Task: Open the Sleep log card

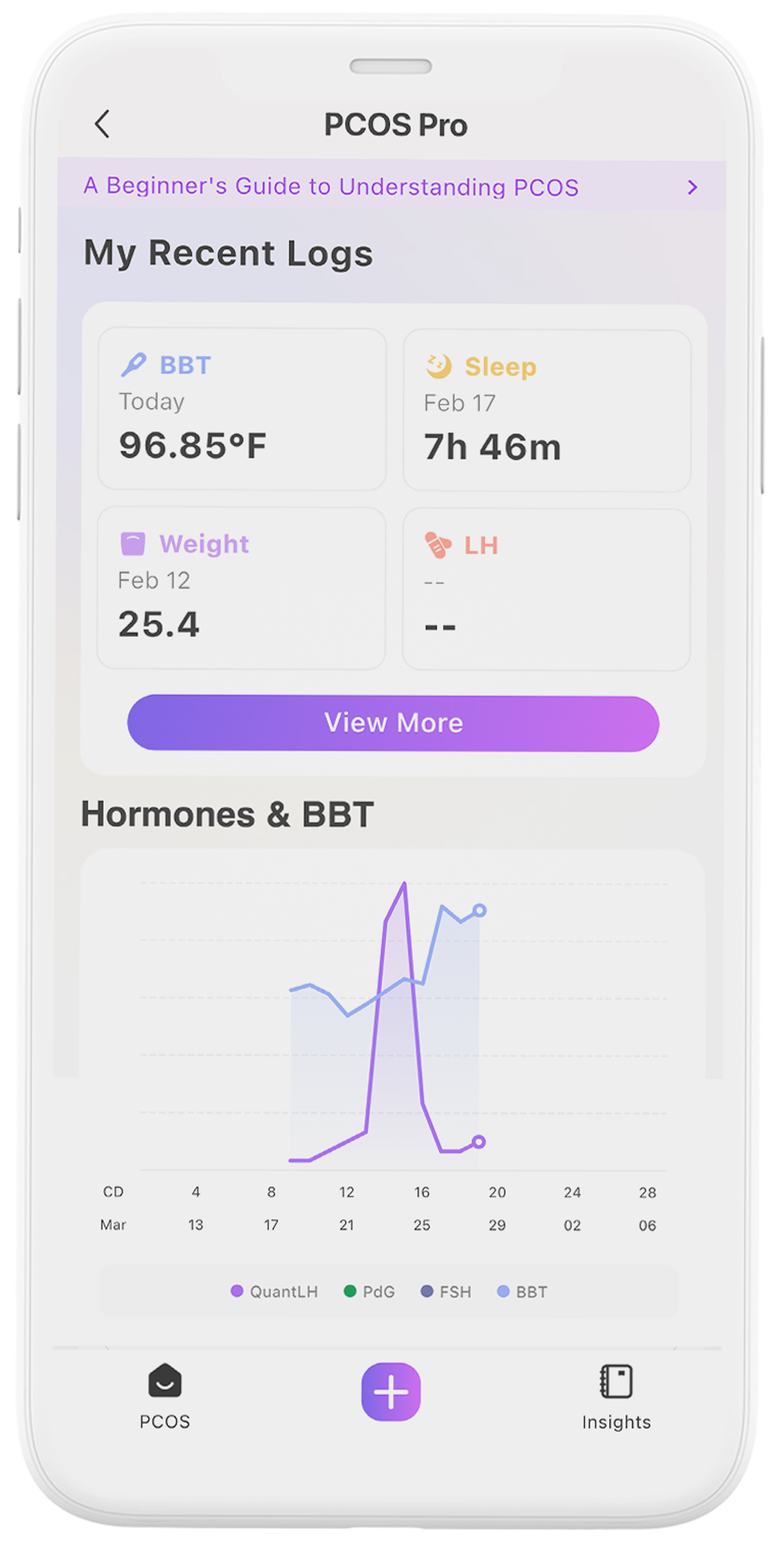Action: click(x=546, y=409)
